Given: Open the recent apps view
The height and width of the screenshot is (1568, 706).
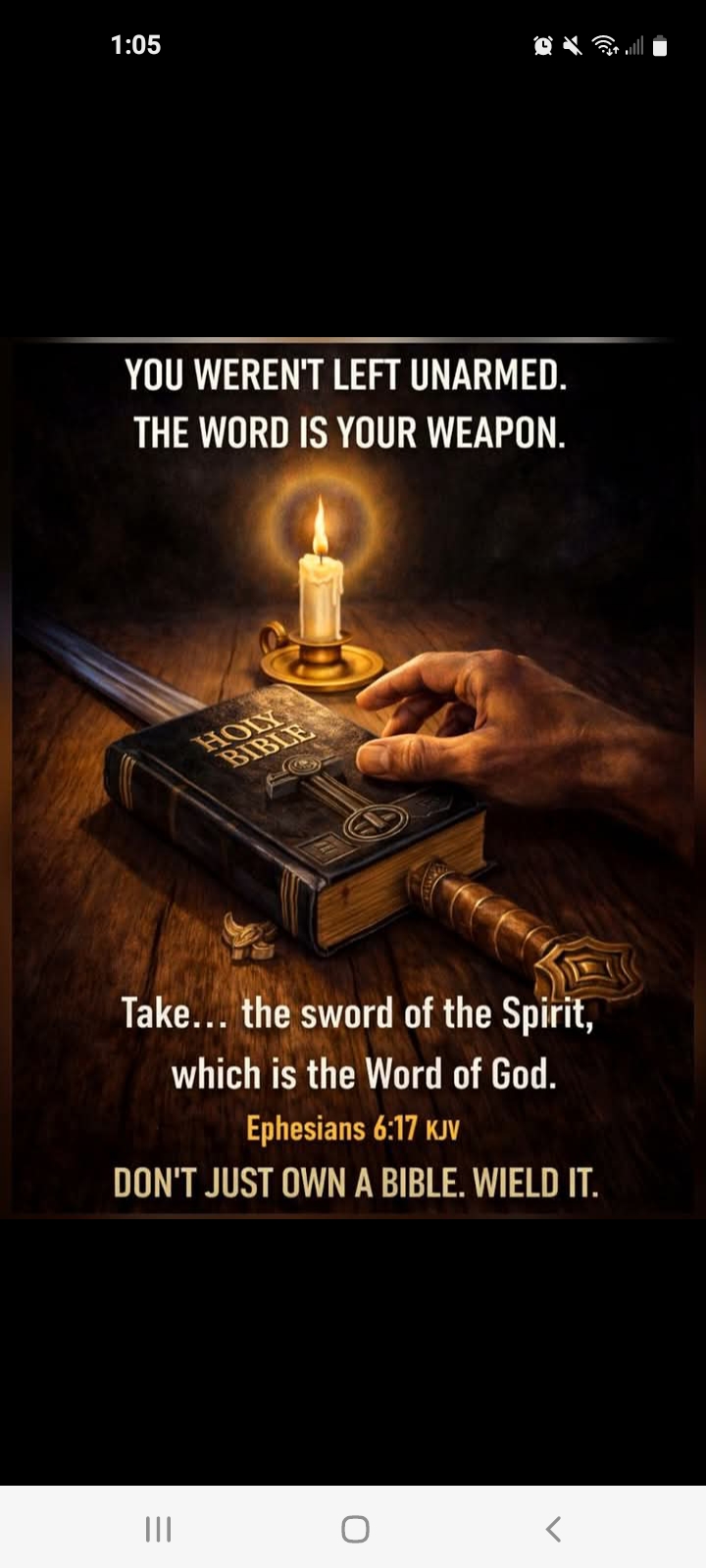Looking at the screenshot, I should 158,1529.
